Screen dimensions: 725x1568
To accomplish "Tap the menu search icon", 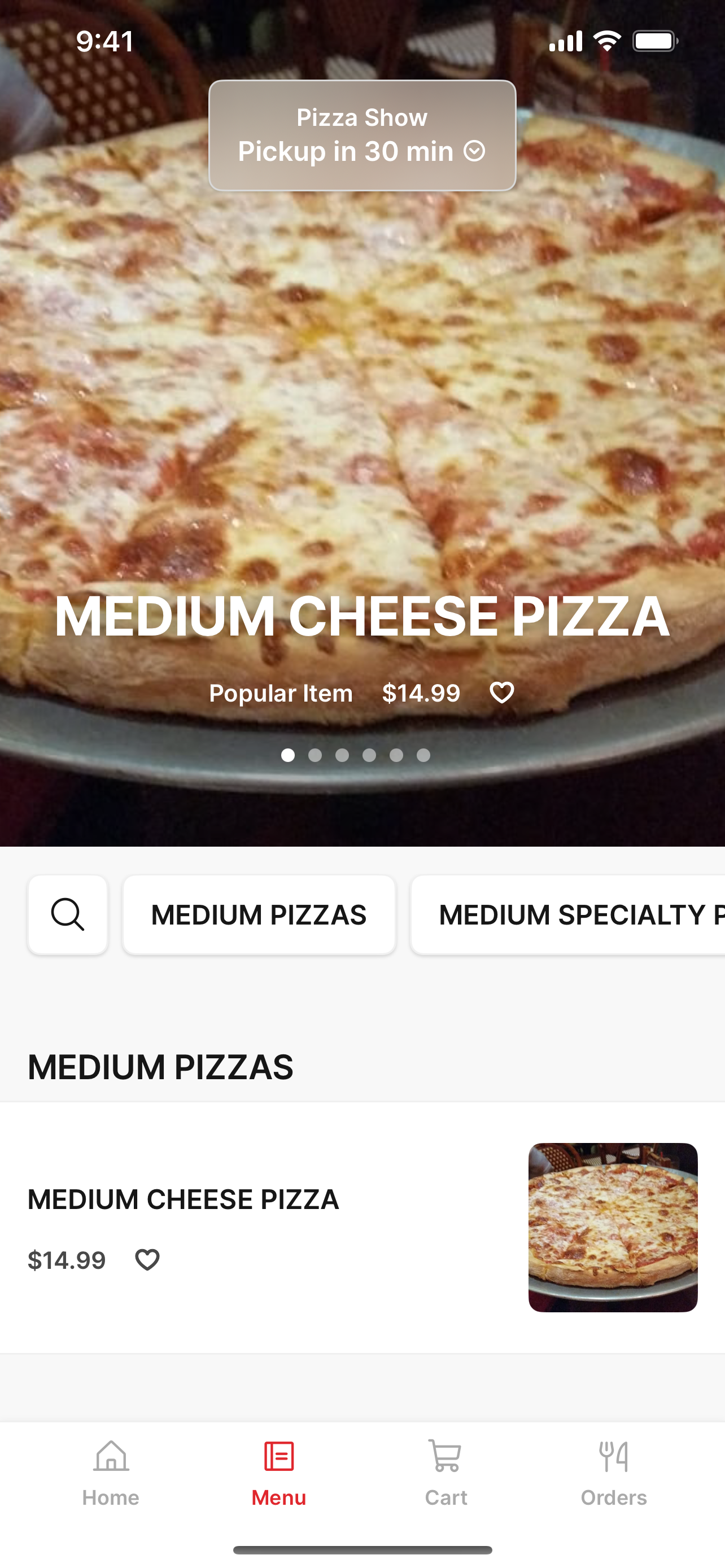I will 68,914.
